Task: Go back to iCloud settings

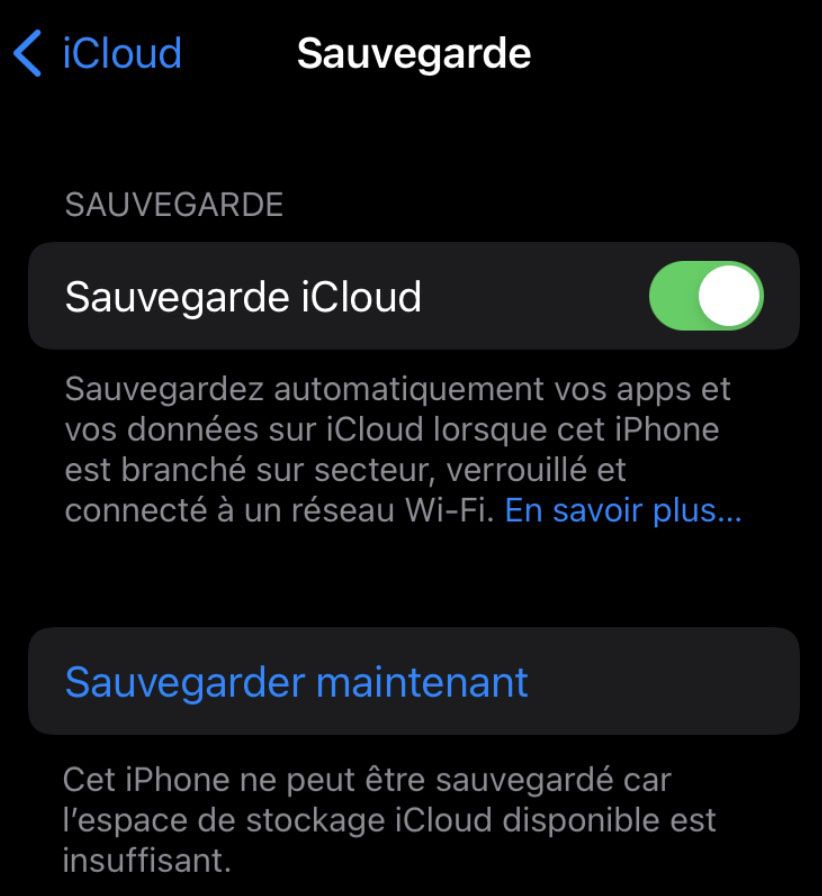Action: 98,53
